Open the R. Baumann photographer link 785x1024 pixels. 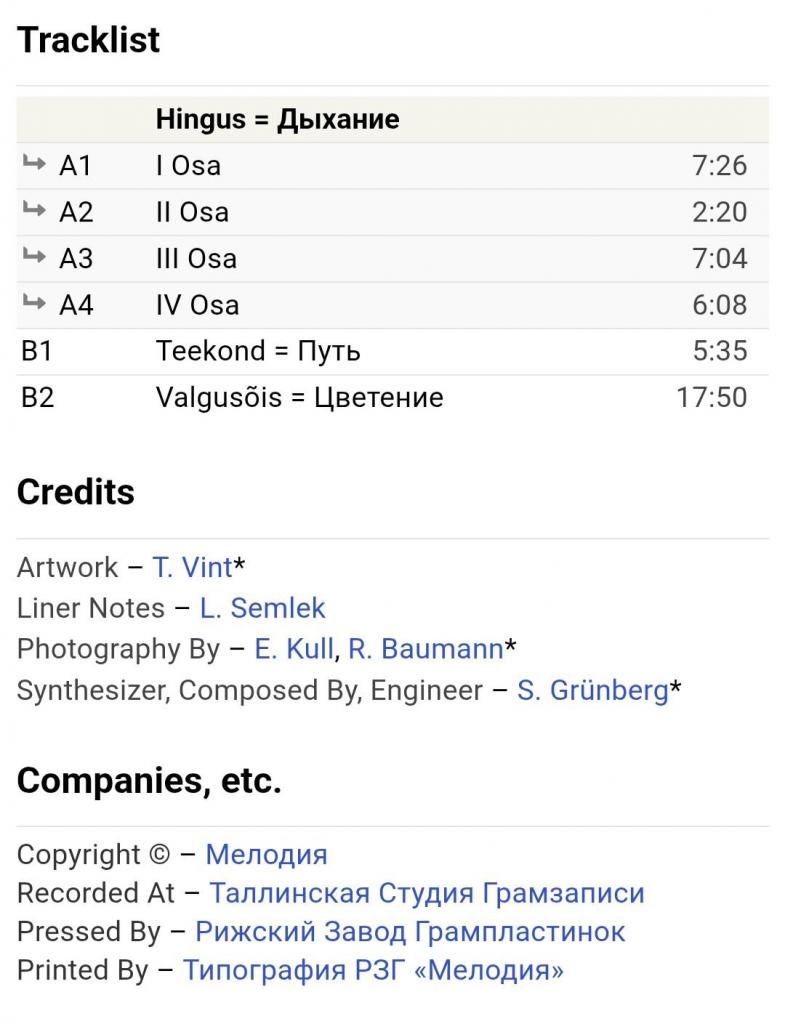425,649
